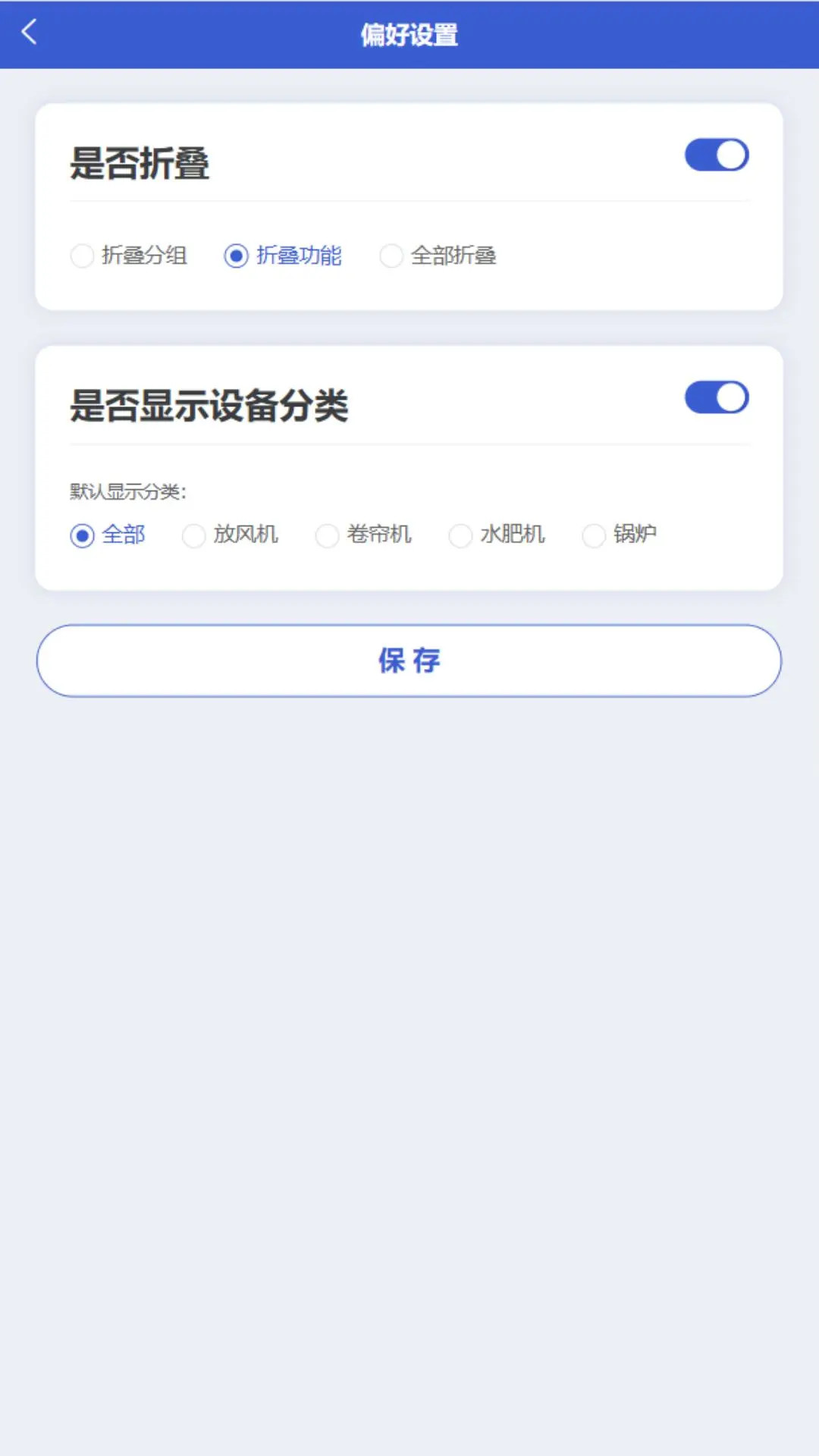Click inside the collapse settings card
The height and width of the screenshot is (1456, 819).
(x=409, y=205)
